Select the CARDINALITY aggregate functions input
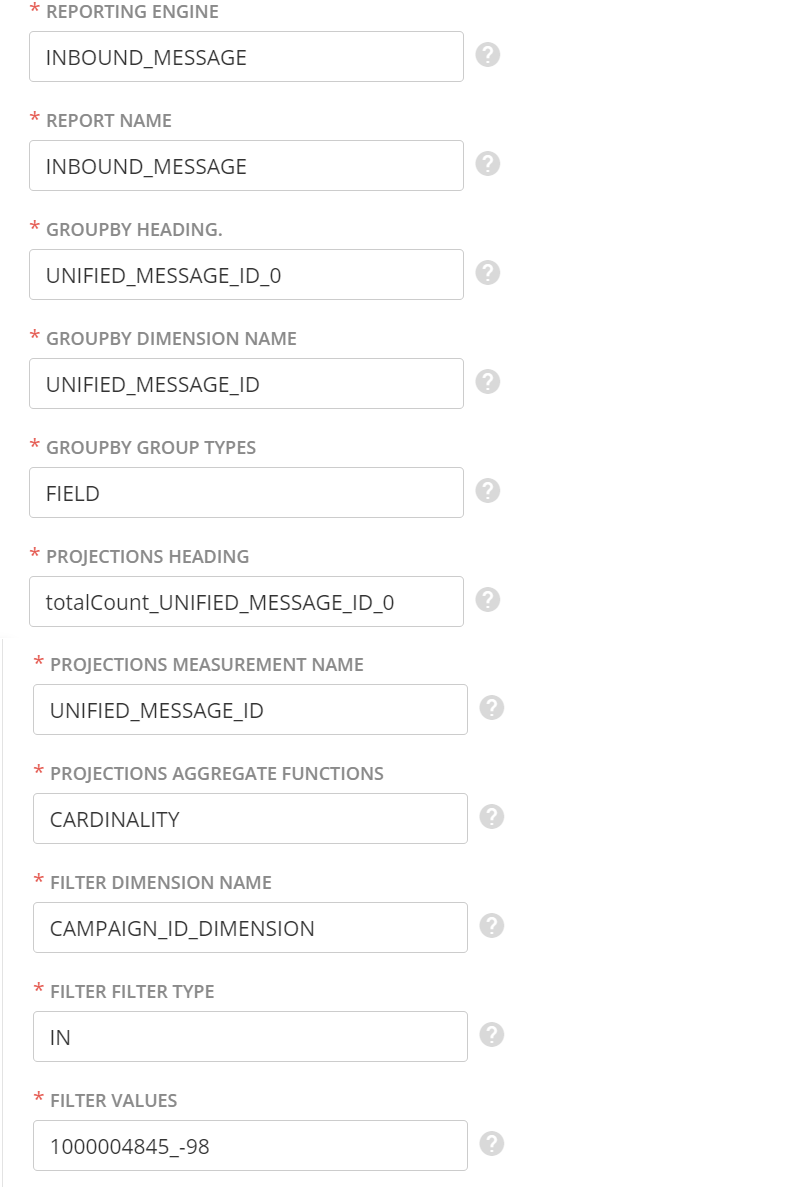The height and width of the screenshot is (1187, 786). click(x=248, y=818)
